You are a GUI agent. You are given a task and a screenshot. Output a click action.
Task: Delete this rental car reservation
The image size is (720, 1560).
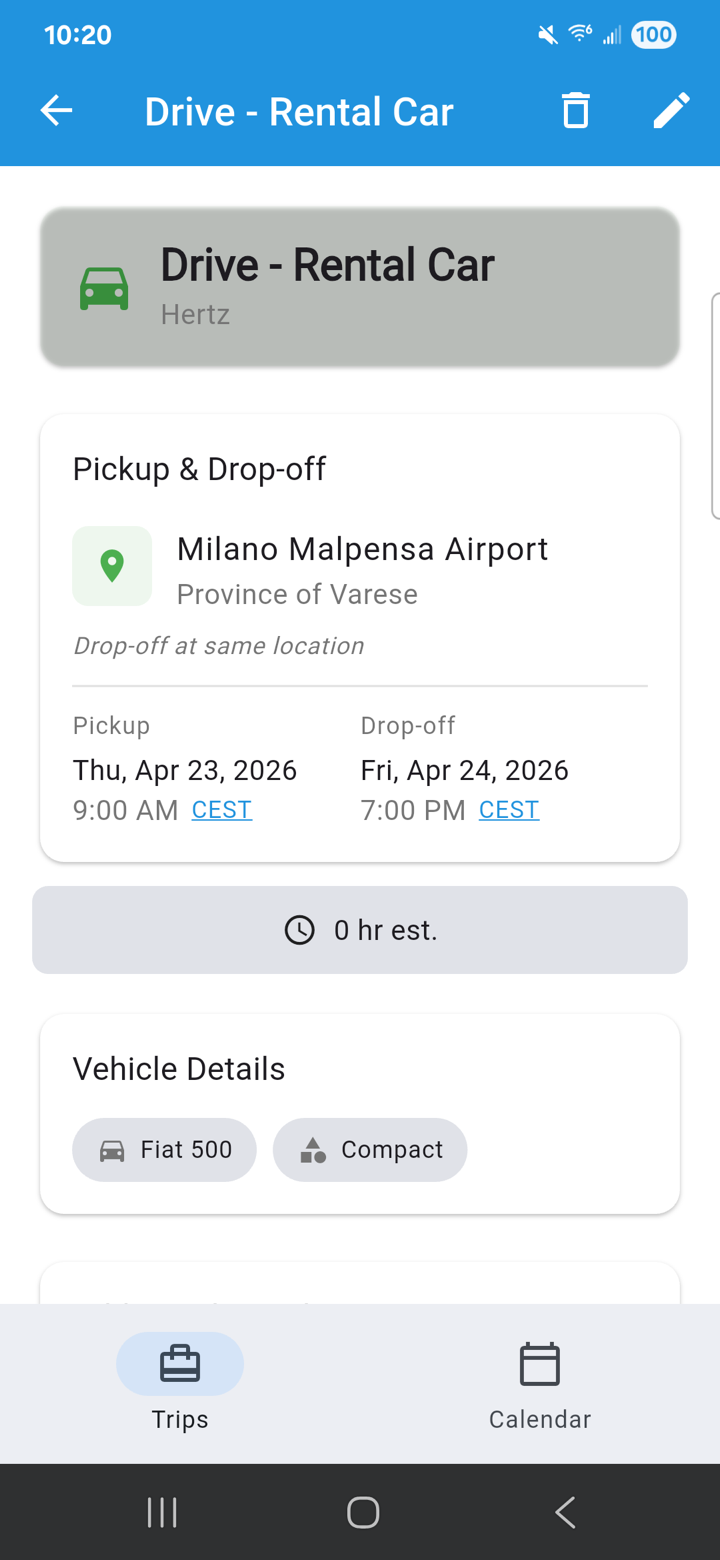(575, 111)
